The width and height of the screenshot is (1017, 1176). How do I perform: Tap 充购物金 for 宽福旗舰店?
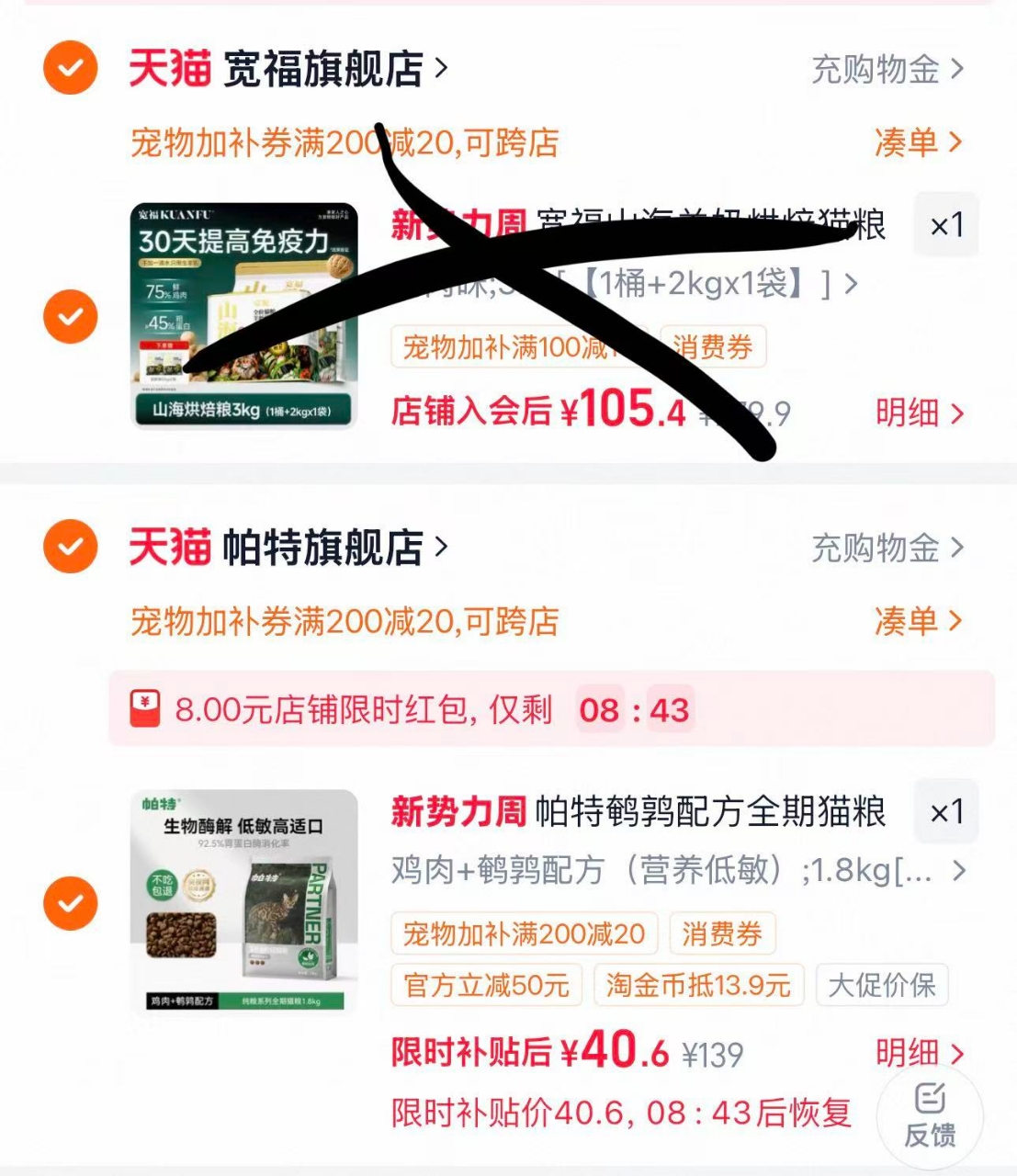[887, 69]
